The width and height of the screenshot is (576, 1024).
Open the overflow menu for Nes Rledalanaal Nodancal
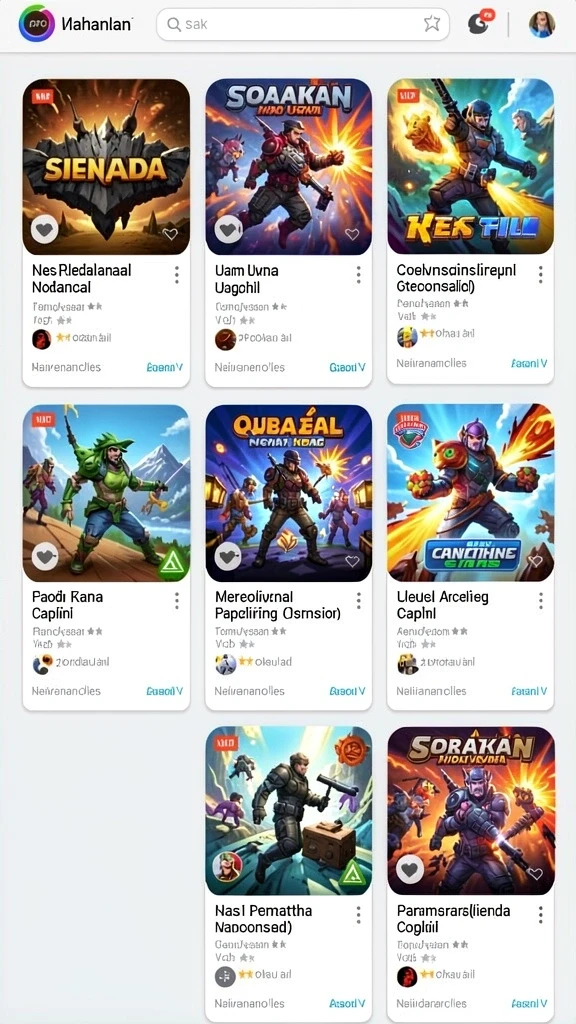(x=176, y=275)
